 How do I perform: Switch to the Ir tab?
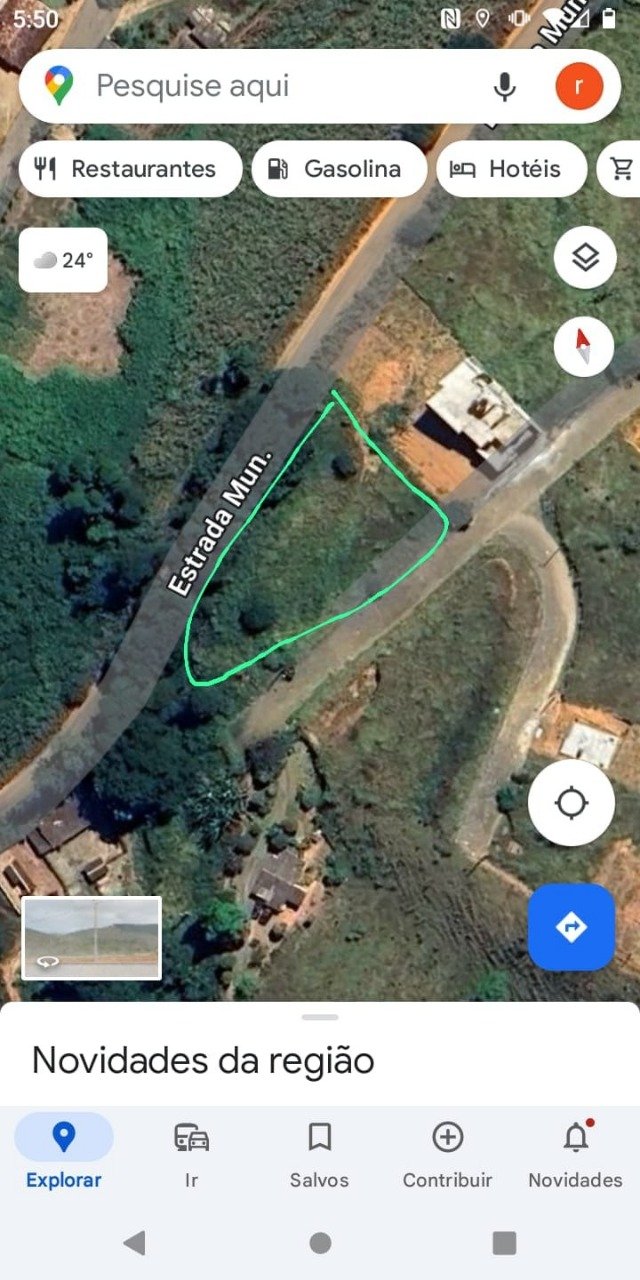[x=191, y=1155]
